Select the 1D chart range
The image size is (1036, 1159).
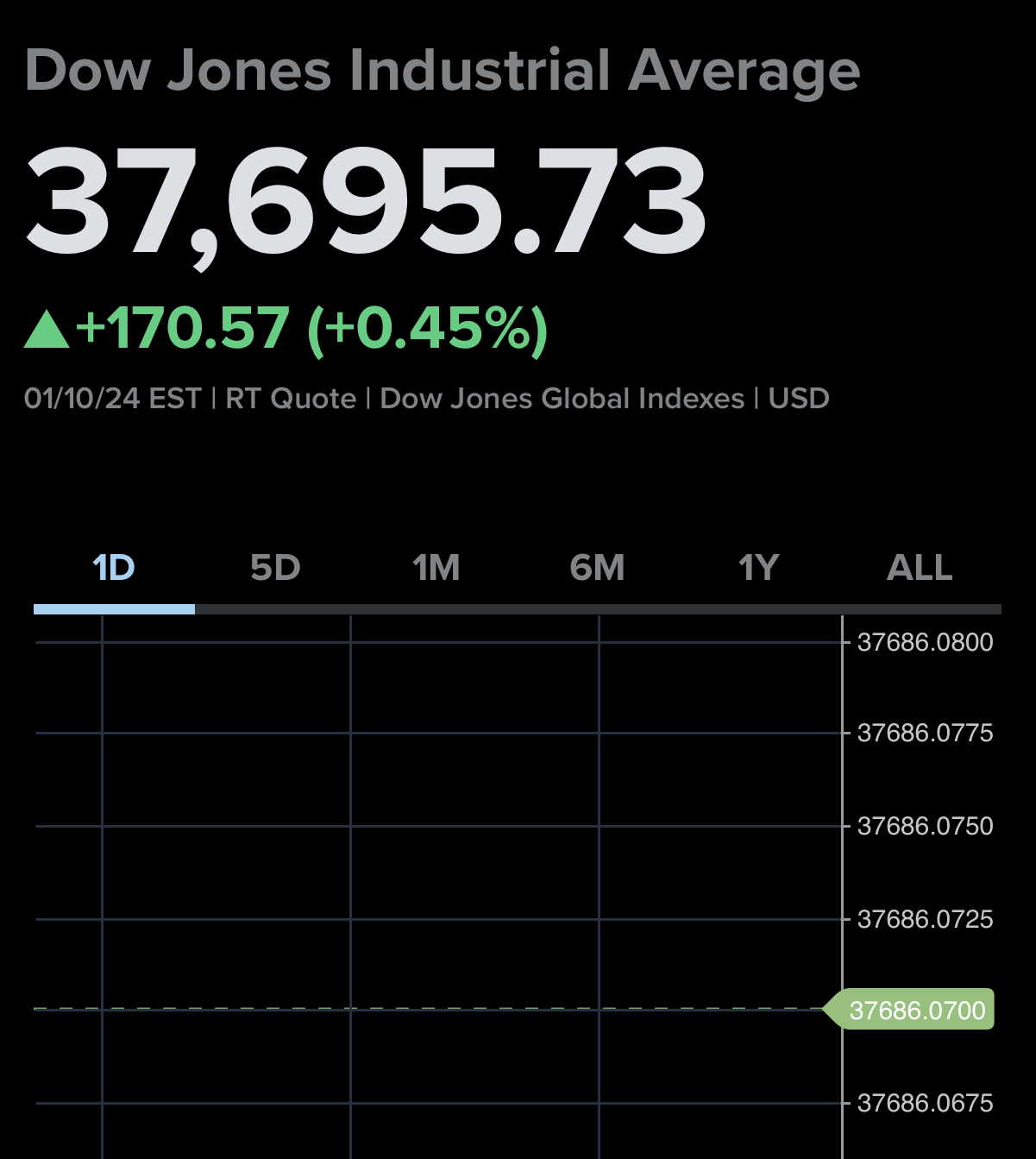pos(114,568)
